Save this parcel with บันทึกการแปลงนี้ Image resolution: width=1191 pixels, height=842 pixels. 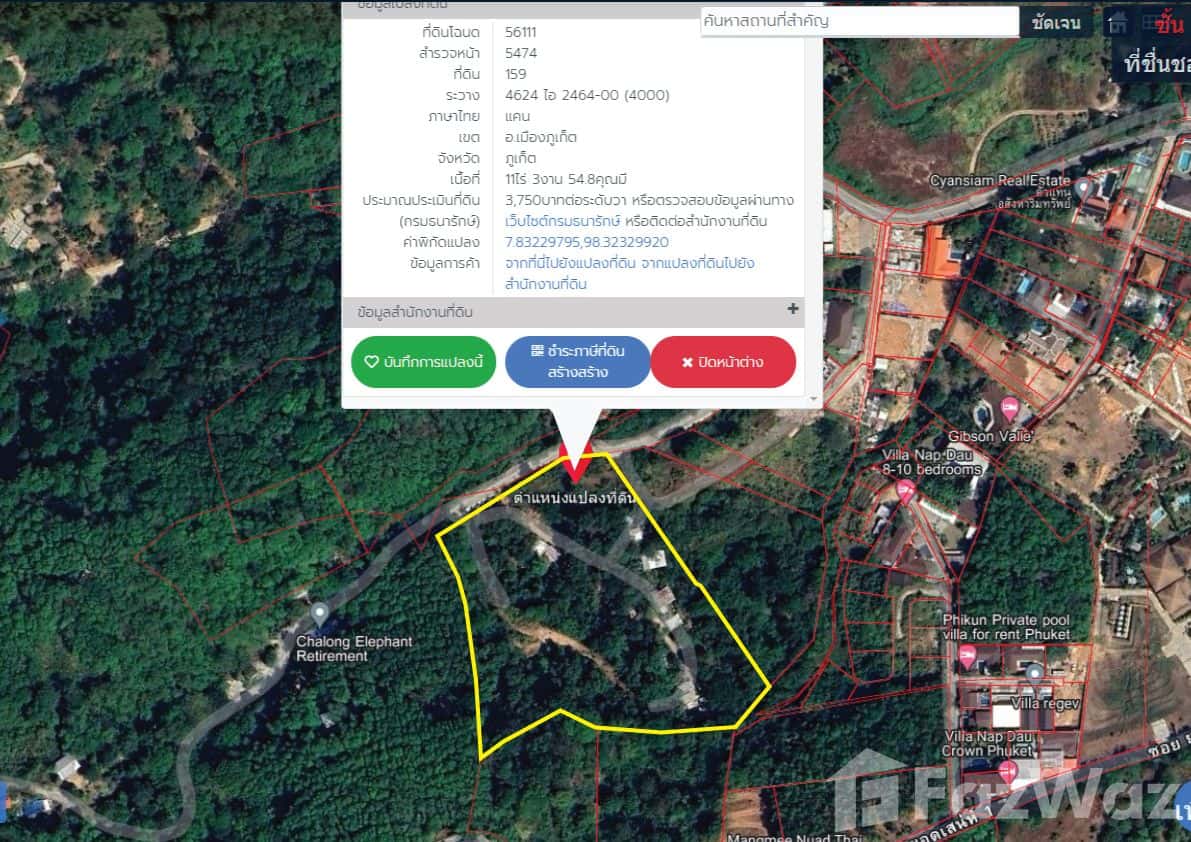(x=423, y=362)
